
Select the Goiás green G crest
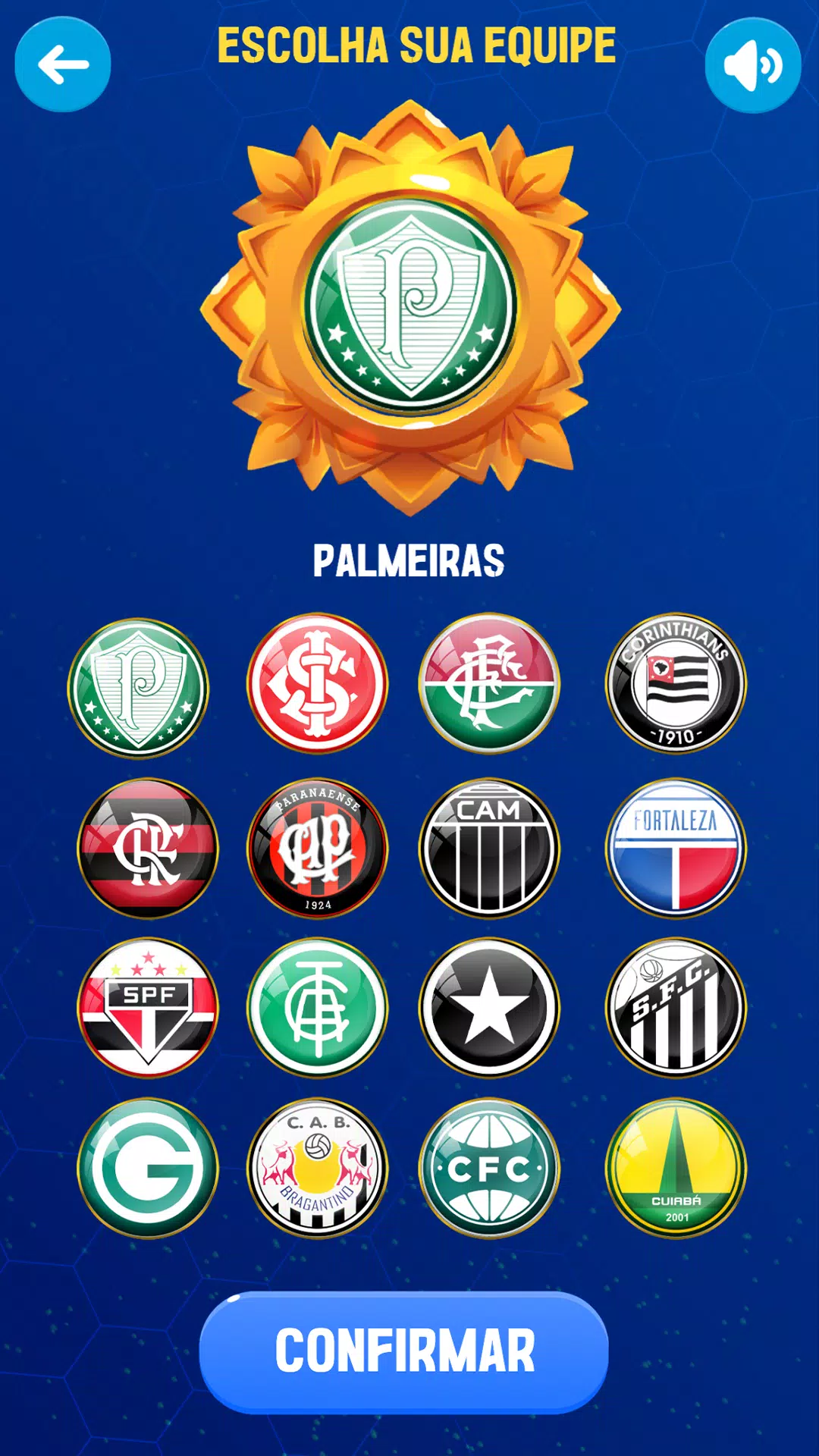click(x=148, y=1169)
